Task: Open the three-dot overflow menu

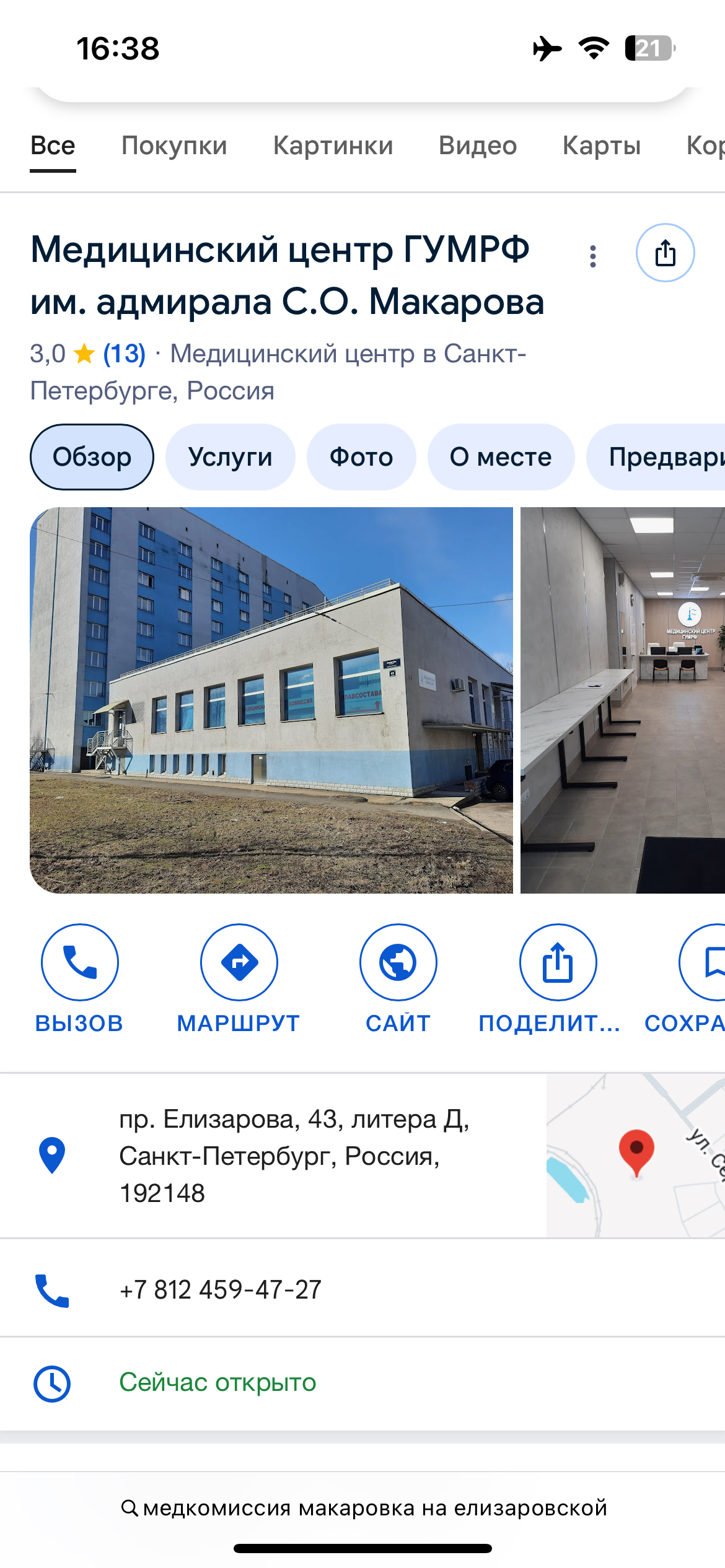Action: click(x=593, y=256)
